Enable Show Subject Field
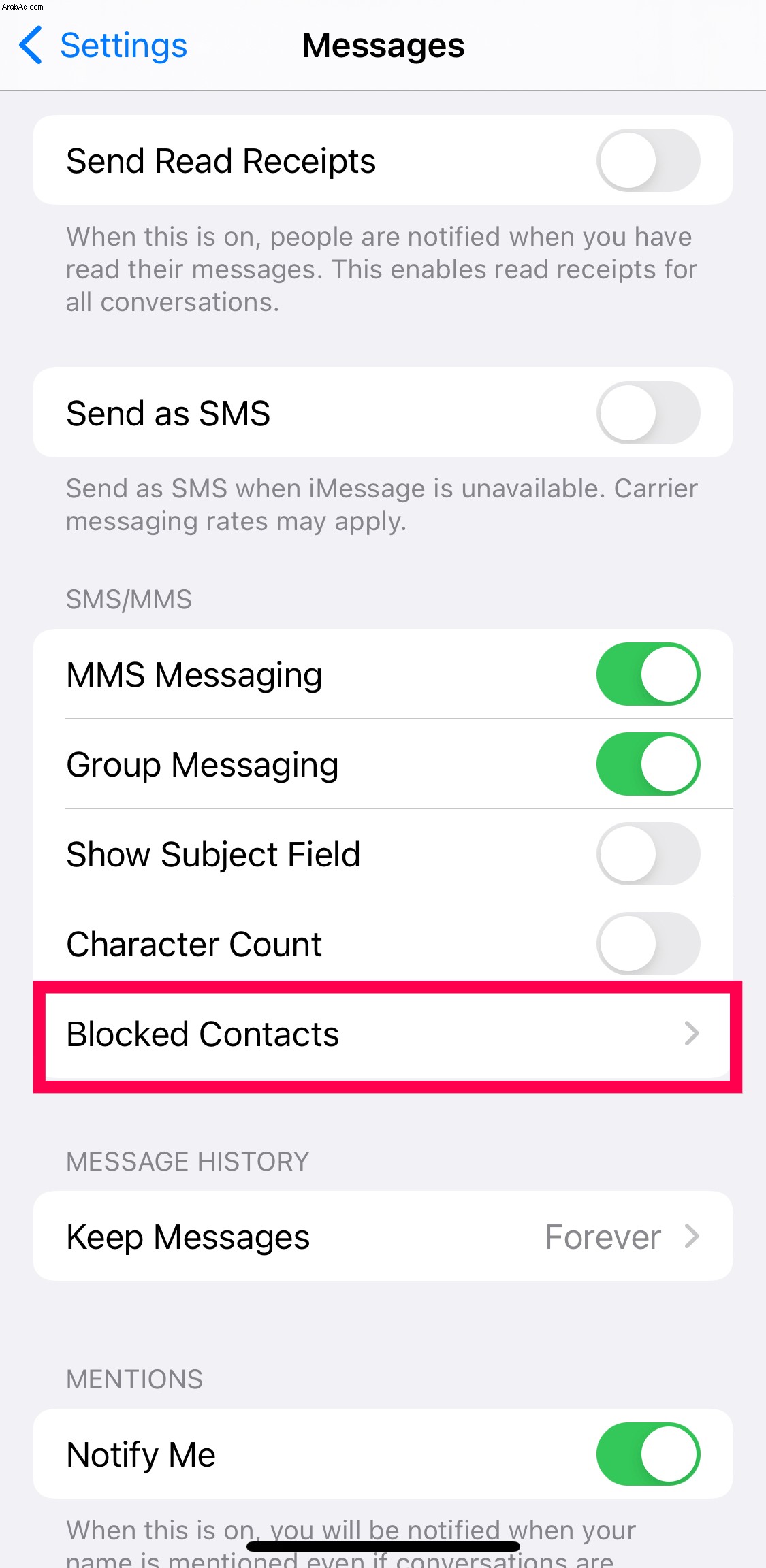This screenshot has height=1568, width=766. pos(648,854)
